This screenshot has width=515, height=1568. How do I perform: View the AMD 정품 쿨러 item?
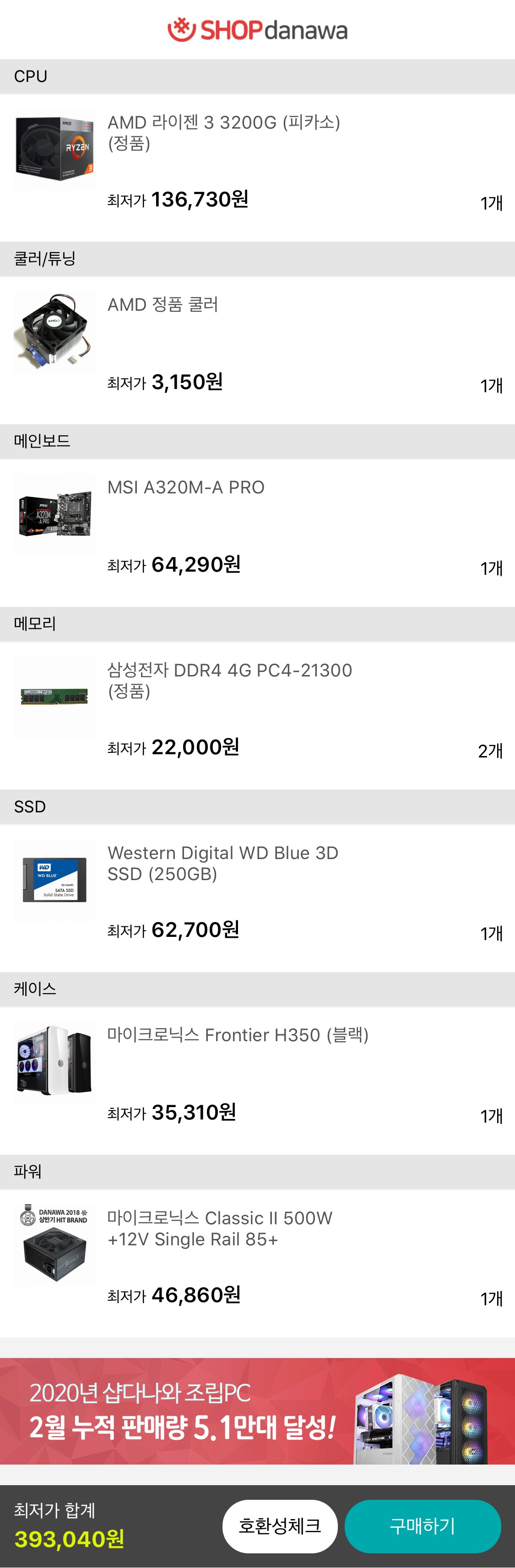point(163,304)
